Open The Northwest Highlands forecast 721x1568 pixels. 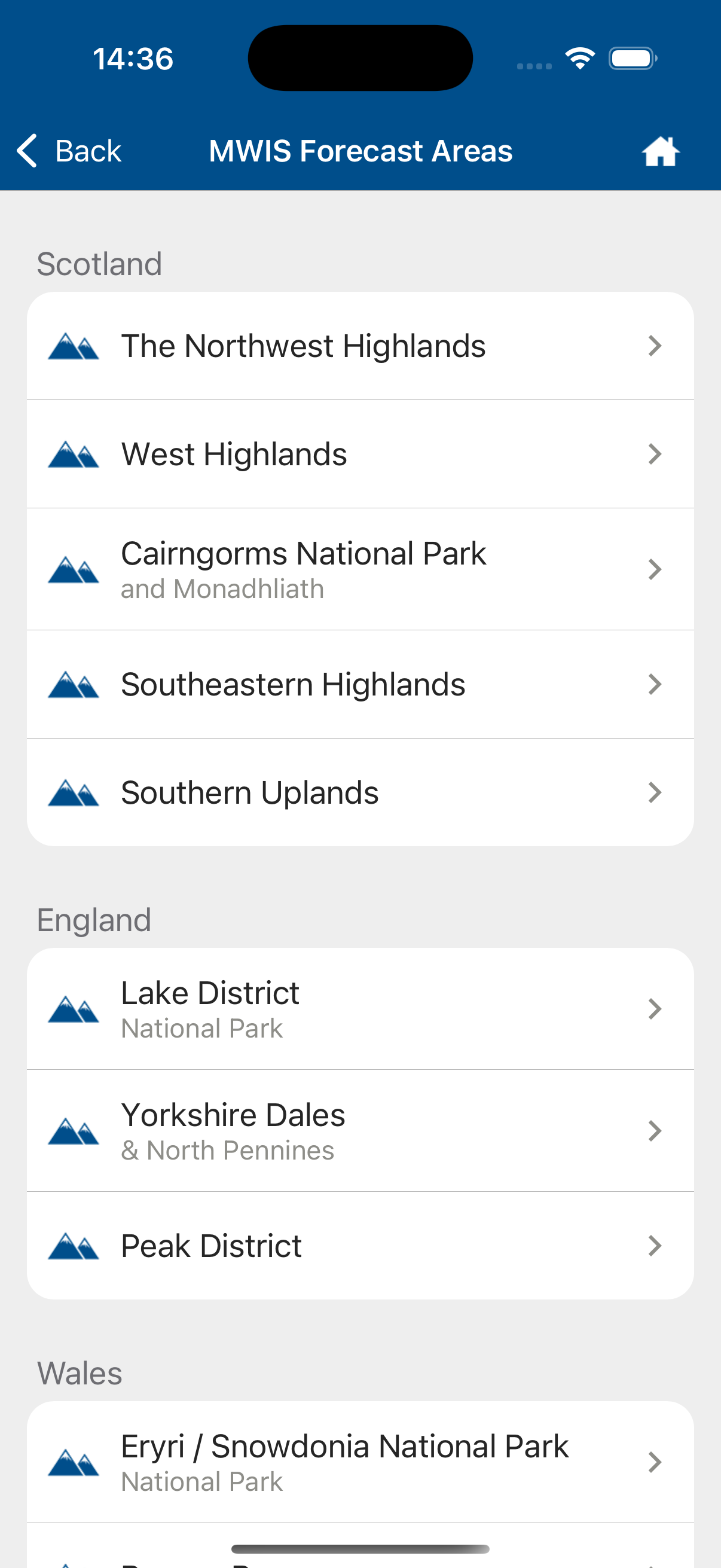click(360, 346)
